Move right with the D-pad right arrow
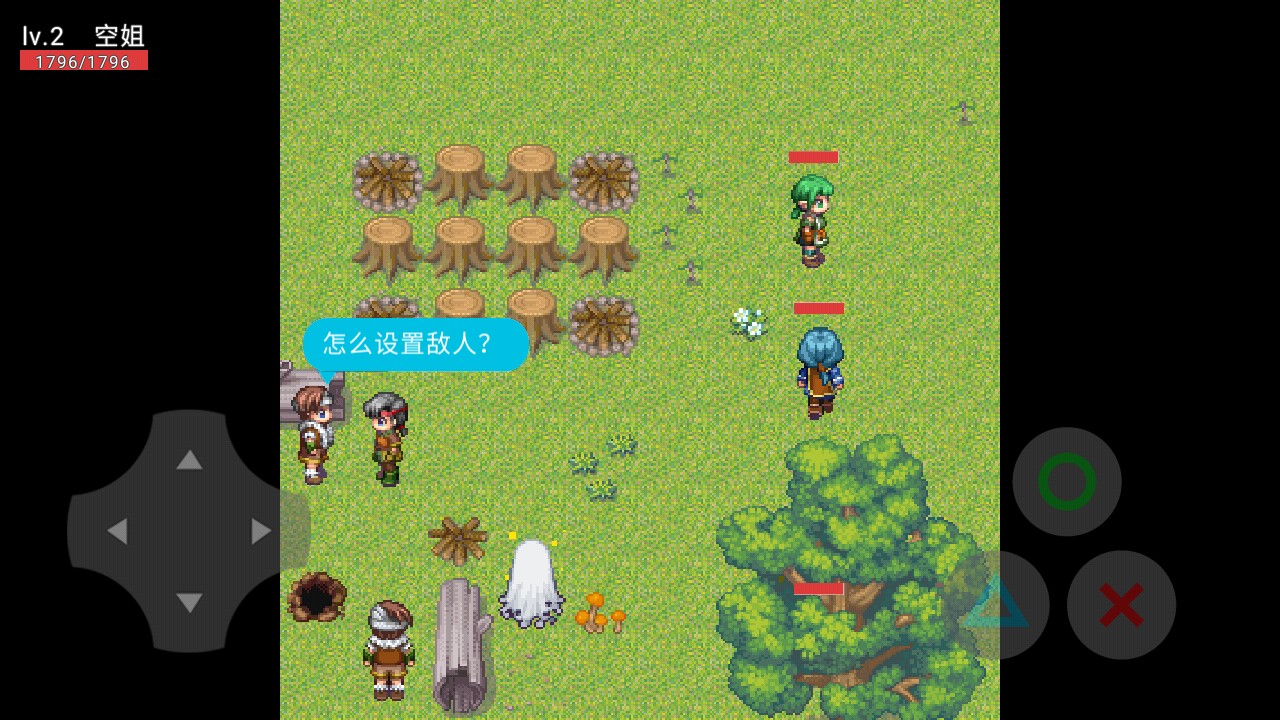The image size is (1280, 720). pyautogui.click(x=261, y=531)
